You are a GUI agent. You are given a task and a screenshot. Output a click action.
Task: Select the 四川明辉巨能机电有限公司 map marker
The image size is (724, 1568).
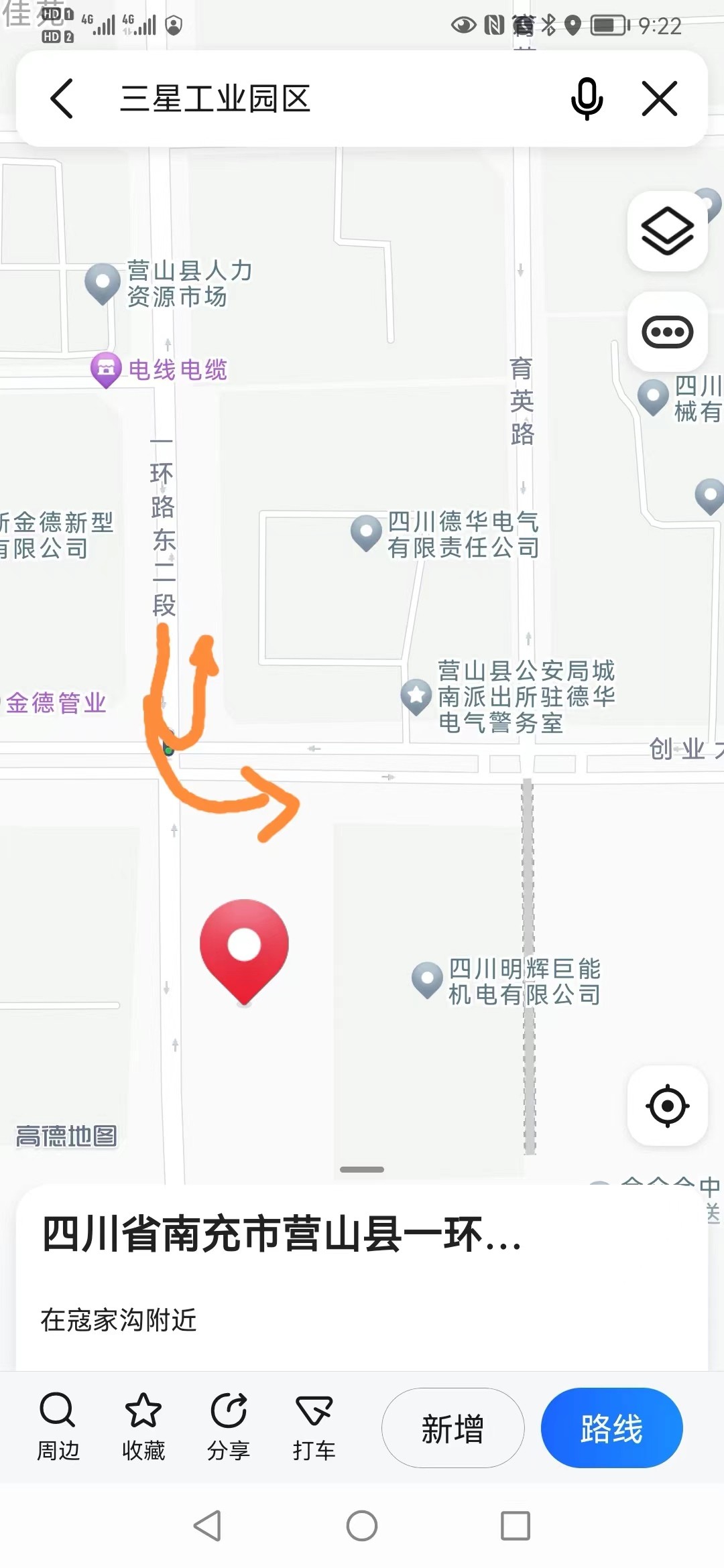[427, 979]
